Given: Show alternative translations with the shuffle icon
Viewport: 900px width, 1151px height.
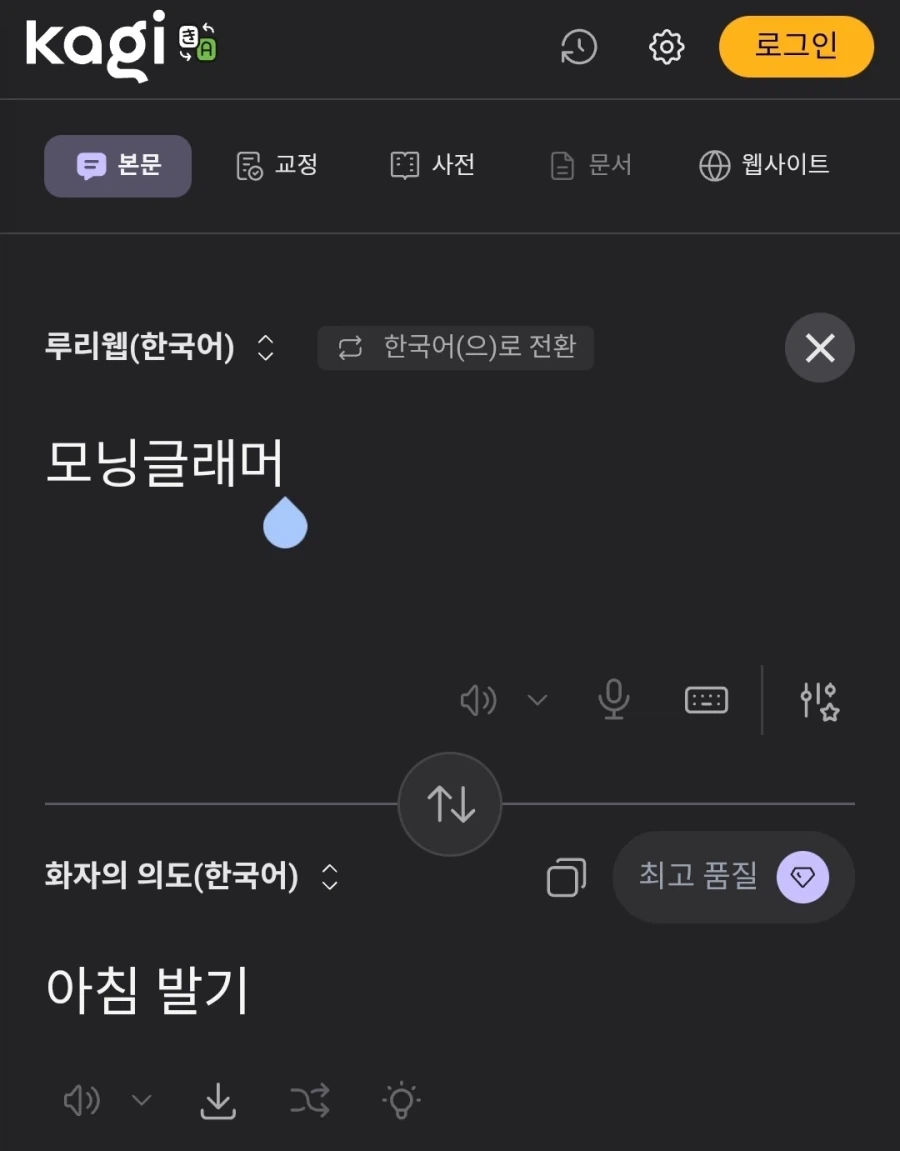Looking at the screenshot, I should 310,1100.
